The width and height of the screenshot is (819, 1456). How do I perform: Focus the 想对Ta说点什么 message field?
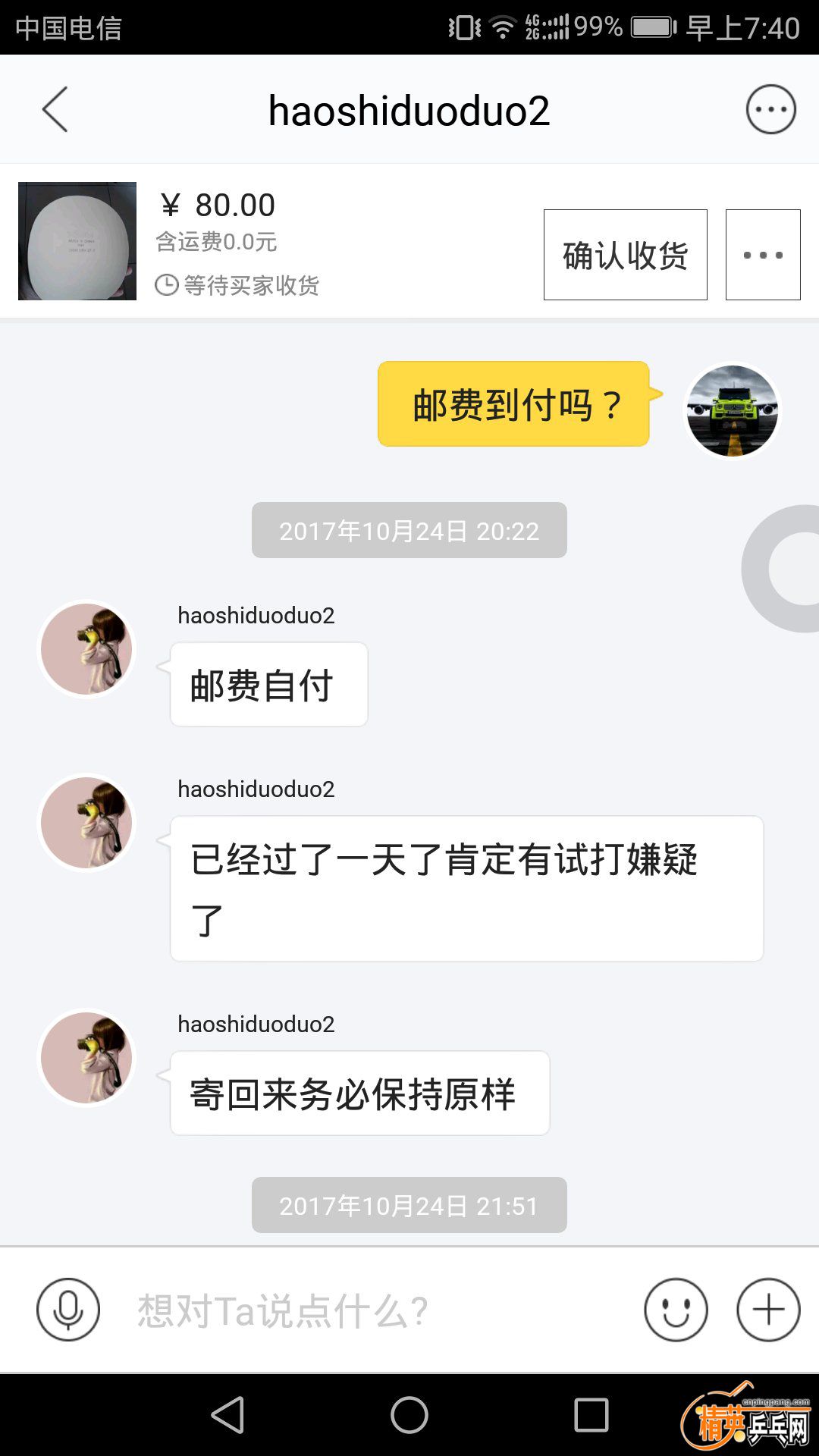pyautogui.click(x=364, y=1310)
